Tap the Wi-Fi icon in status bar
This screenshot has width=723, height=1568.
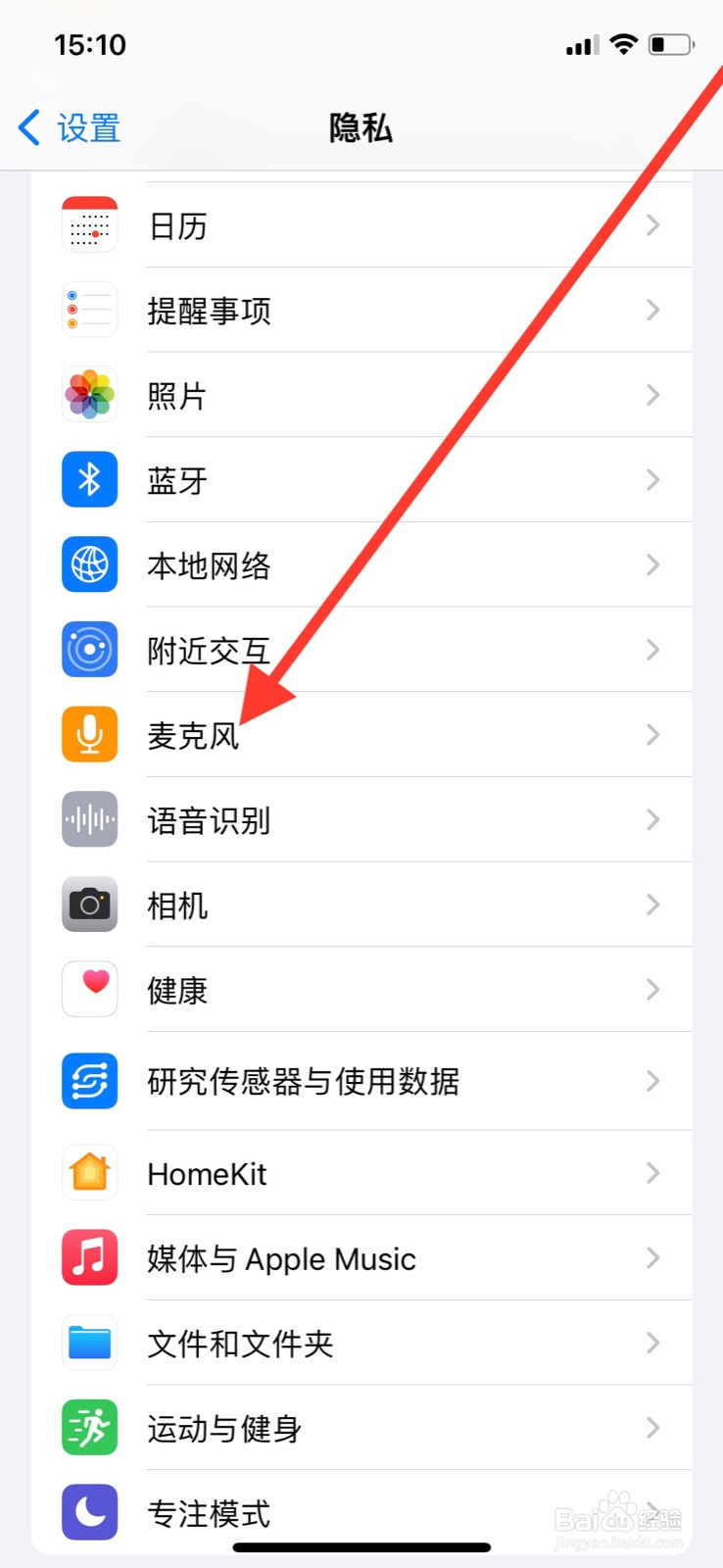point(624,43)
